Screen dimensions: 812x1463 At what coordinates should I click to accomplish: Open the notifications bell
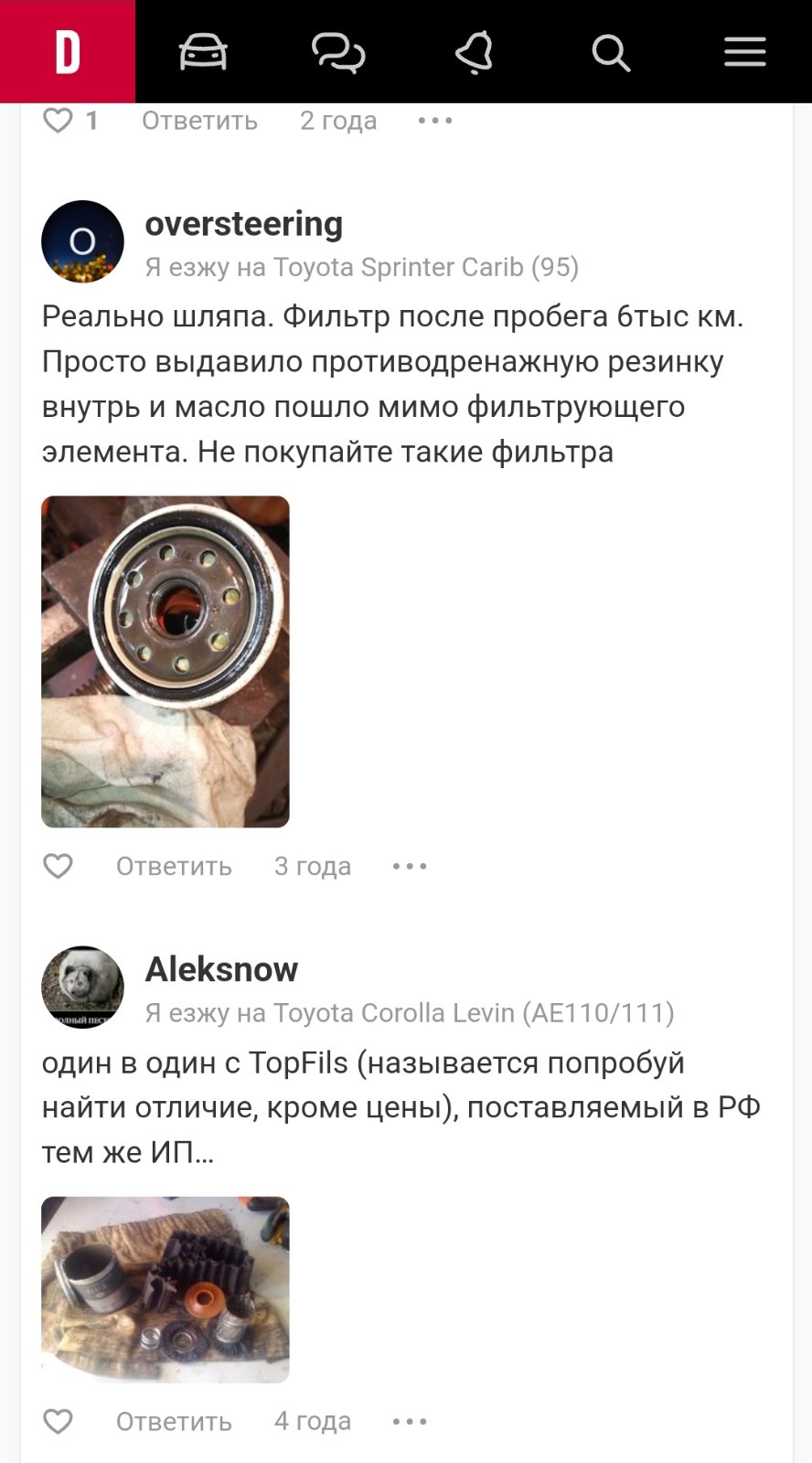[475, 52]
